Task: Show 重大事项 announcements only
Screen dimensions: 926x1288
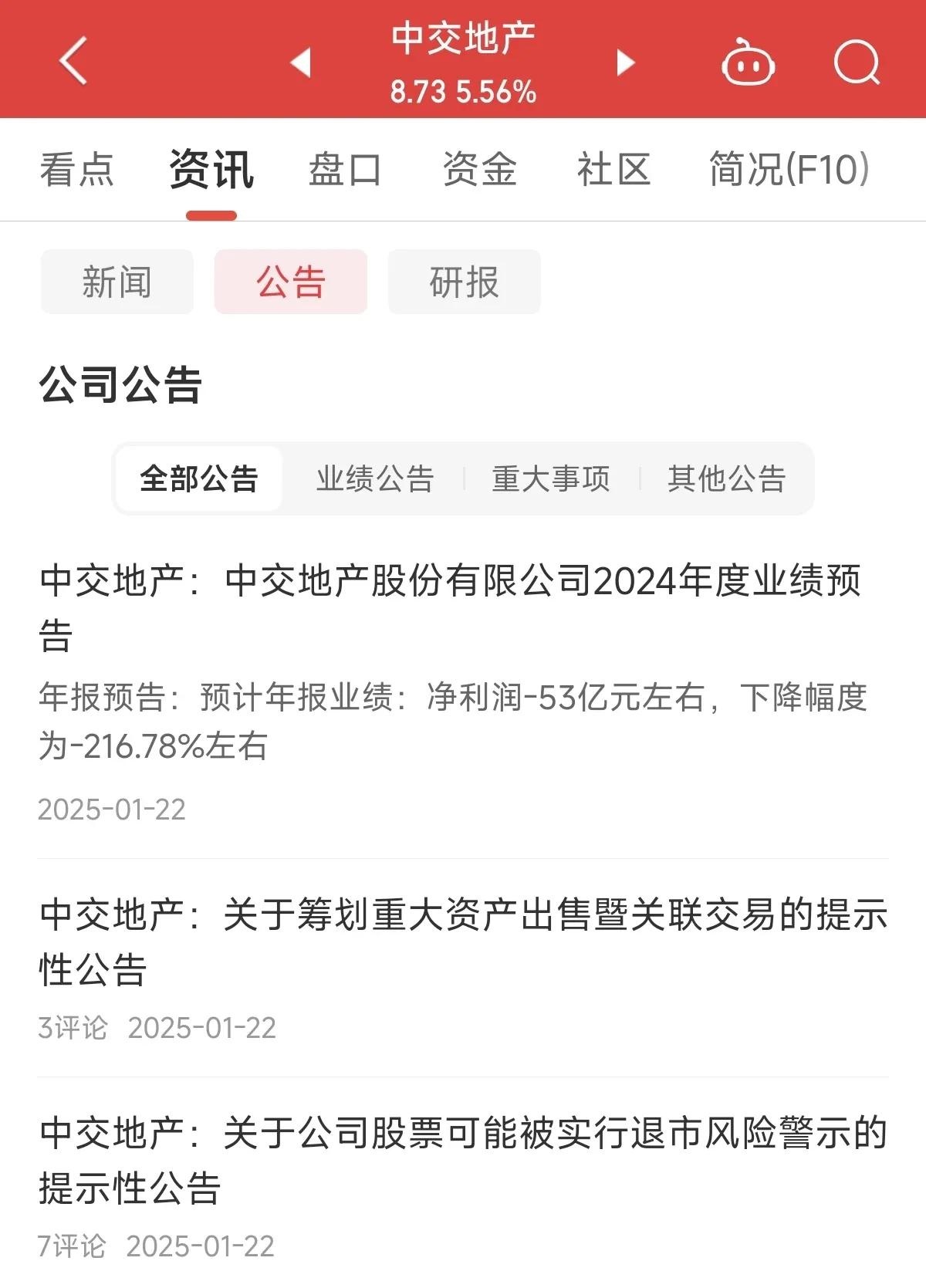Action: 549,478
